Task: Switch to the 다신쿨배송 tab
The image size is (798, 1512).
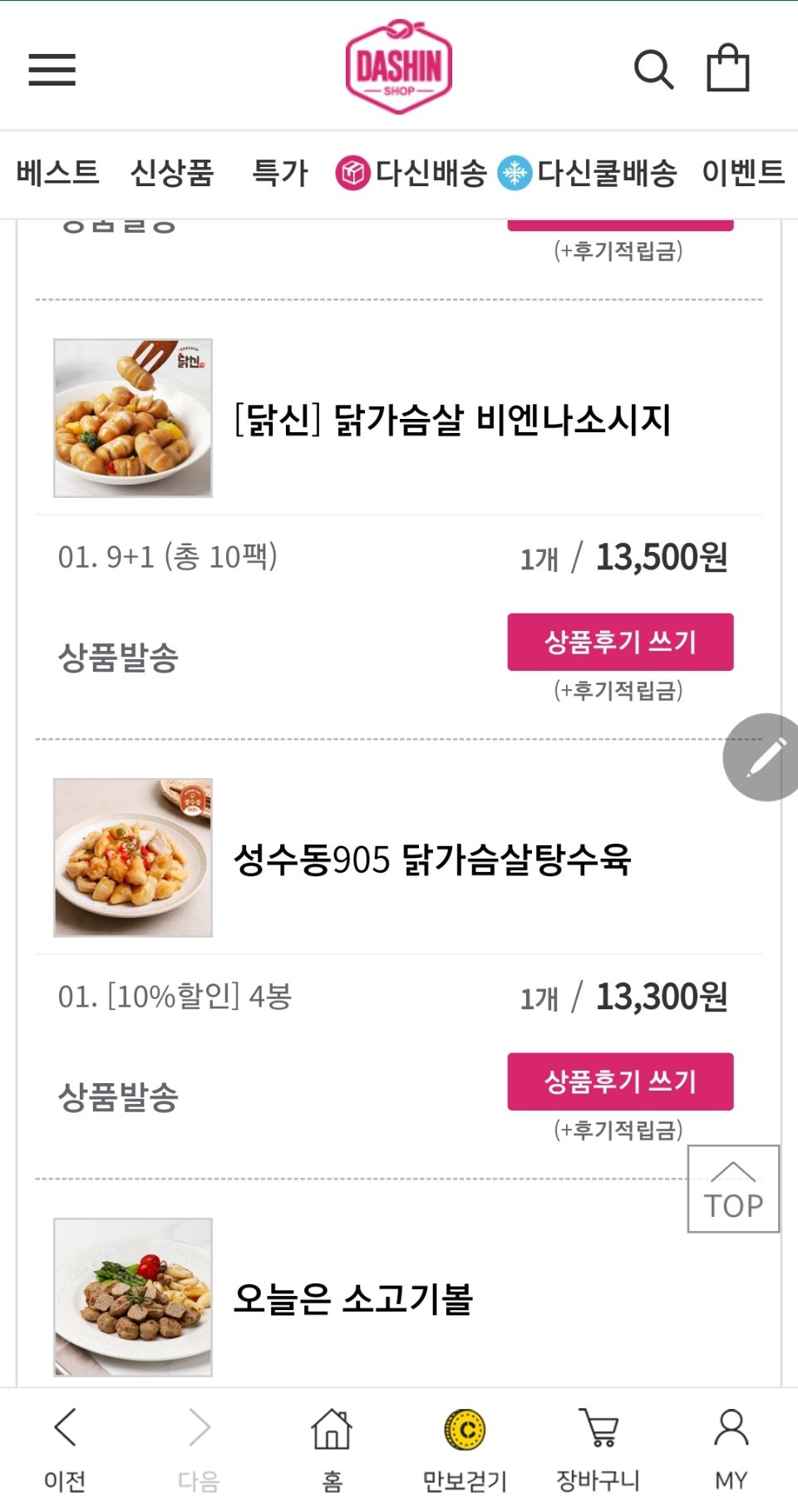Action: coord(588,173)
